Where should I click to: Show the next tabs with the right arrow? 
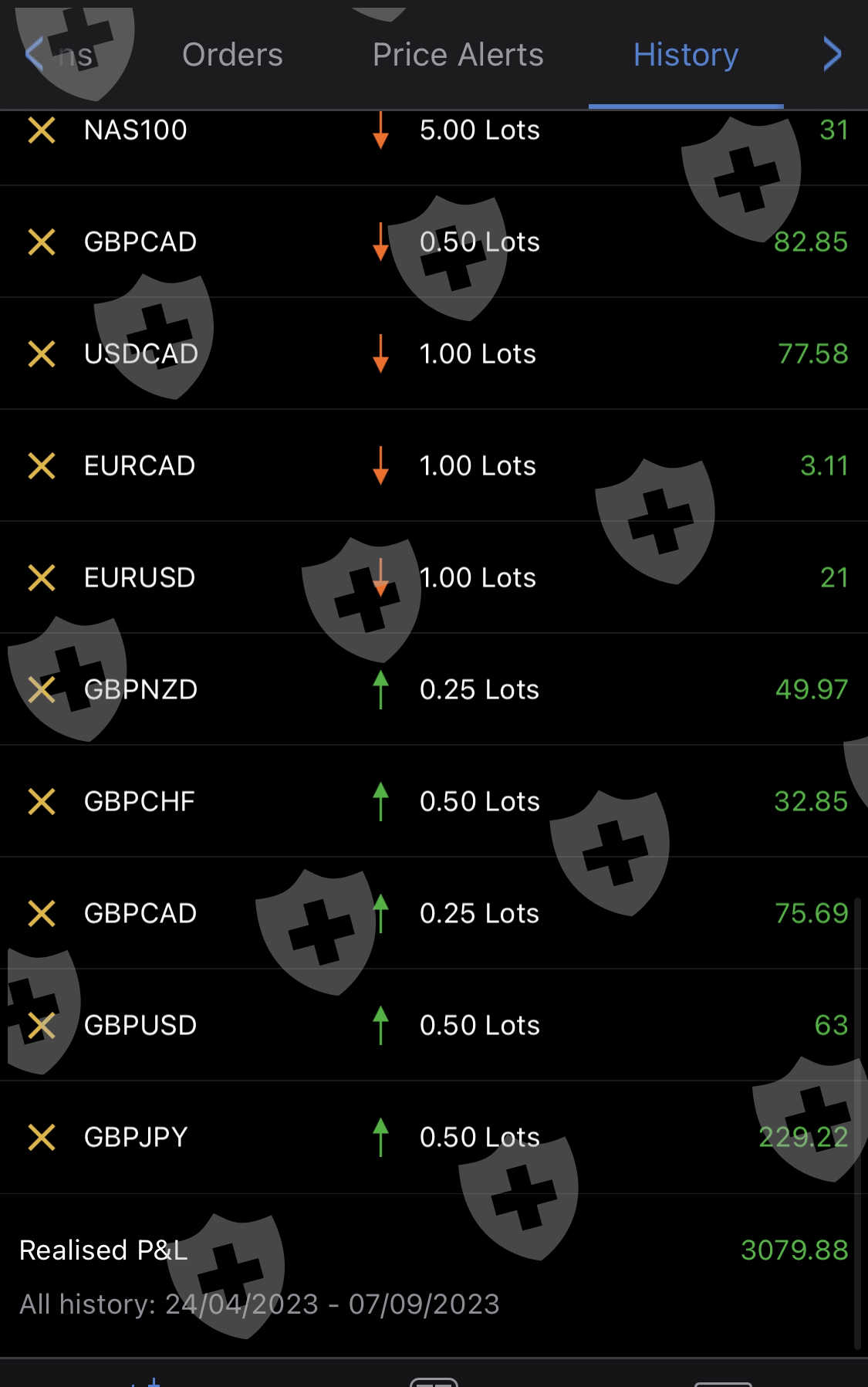pos(832,54)
